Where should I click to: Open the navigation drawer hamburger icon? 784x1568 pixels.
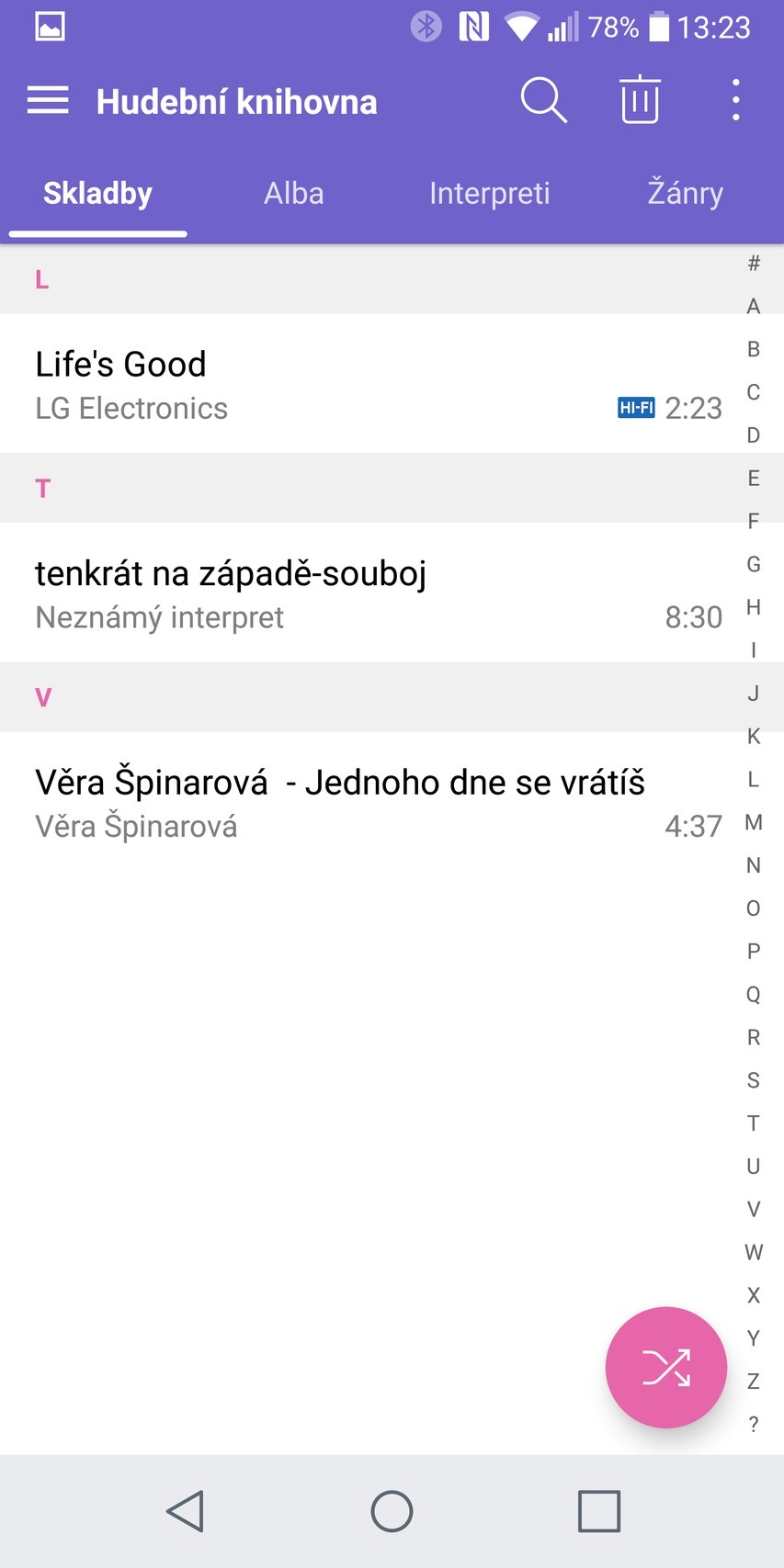tap(47, 100)
